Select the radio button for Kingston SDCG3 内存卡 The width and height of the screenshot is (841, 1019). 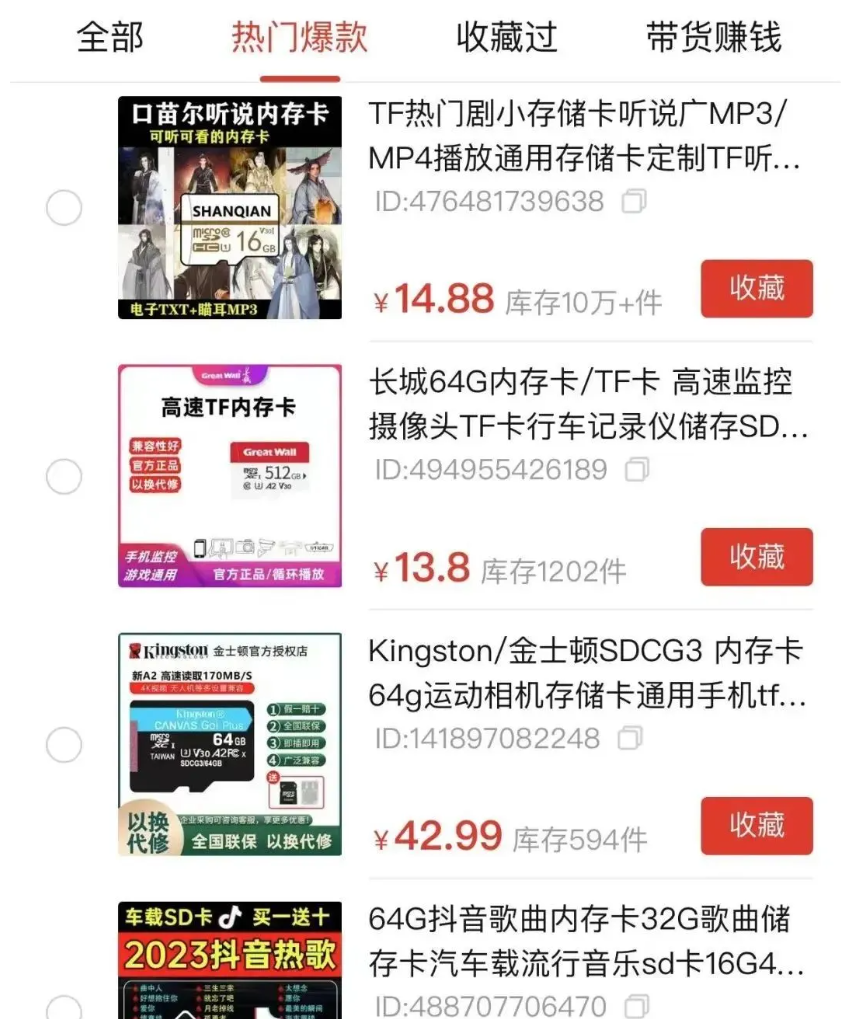click(x=65, y=745)
